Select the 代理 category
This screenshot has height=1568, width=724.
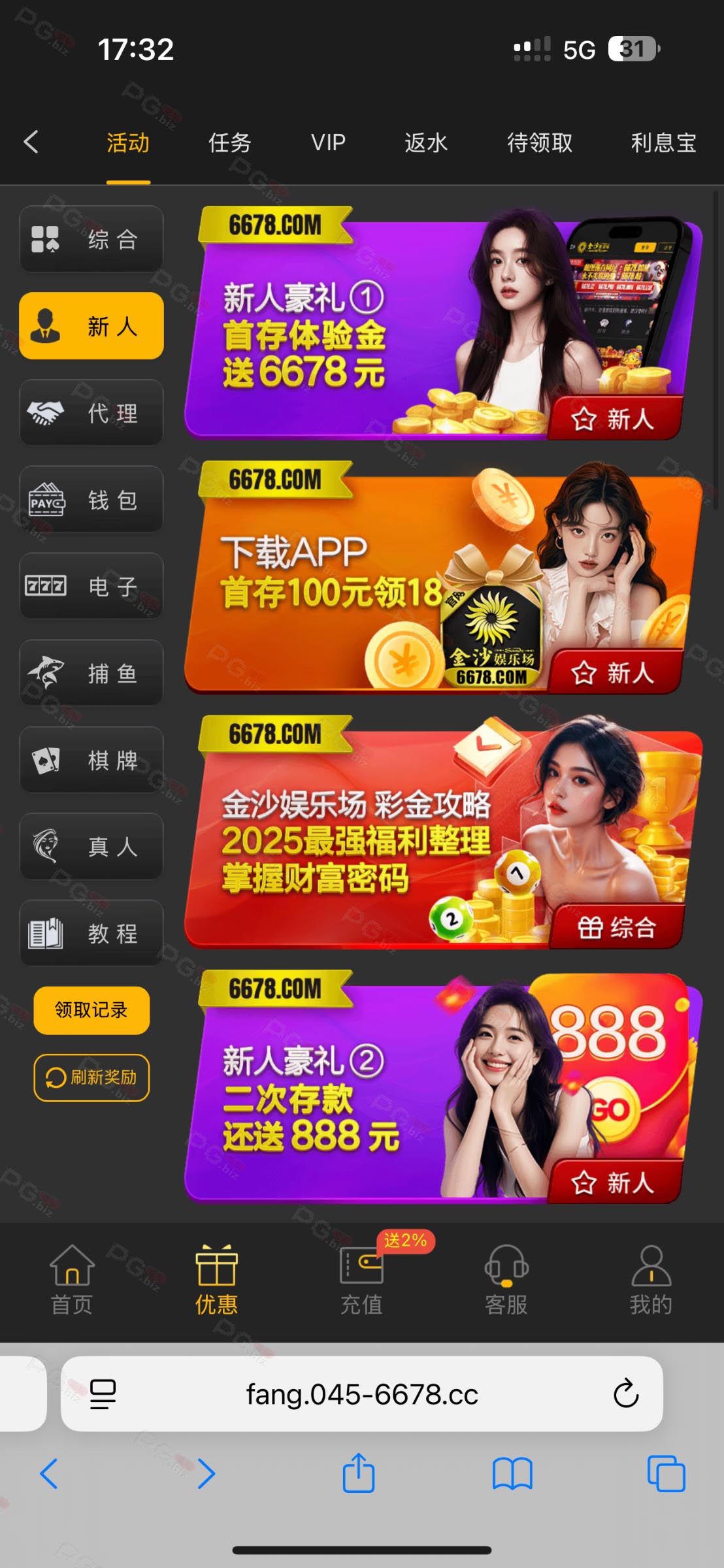(91, 412)
